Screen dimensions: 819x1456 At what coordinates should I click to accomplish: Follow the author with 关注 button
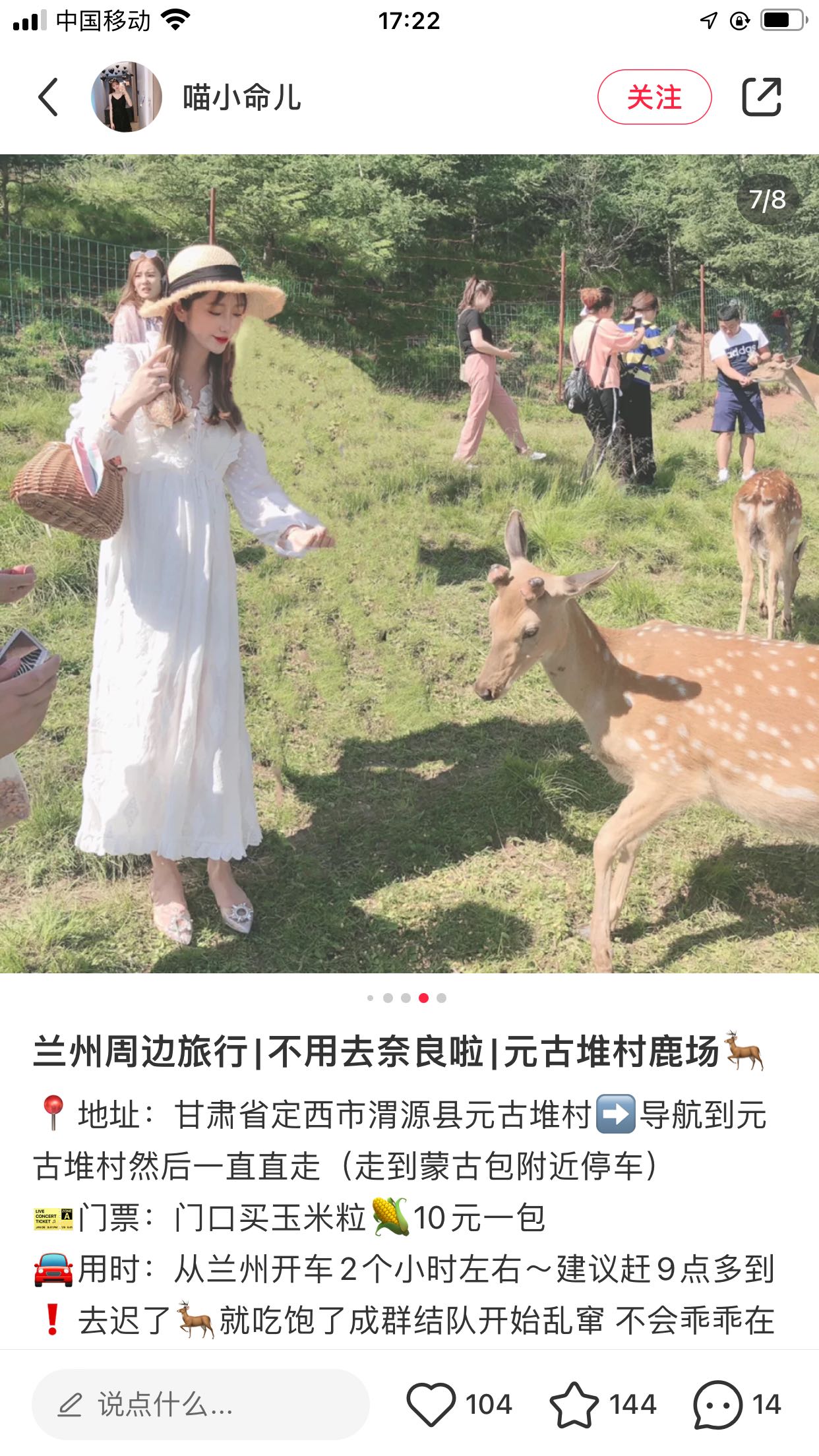[654, 98]
